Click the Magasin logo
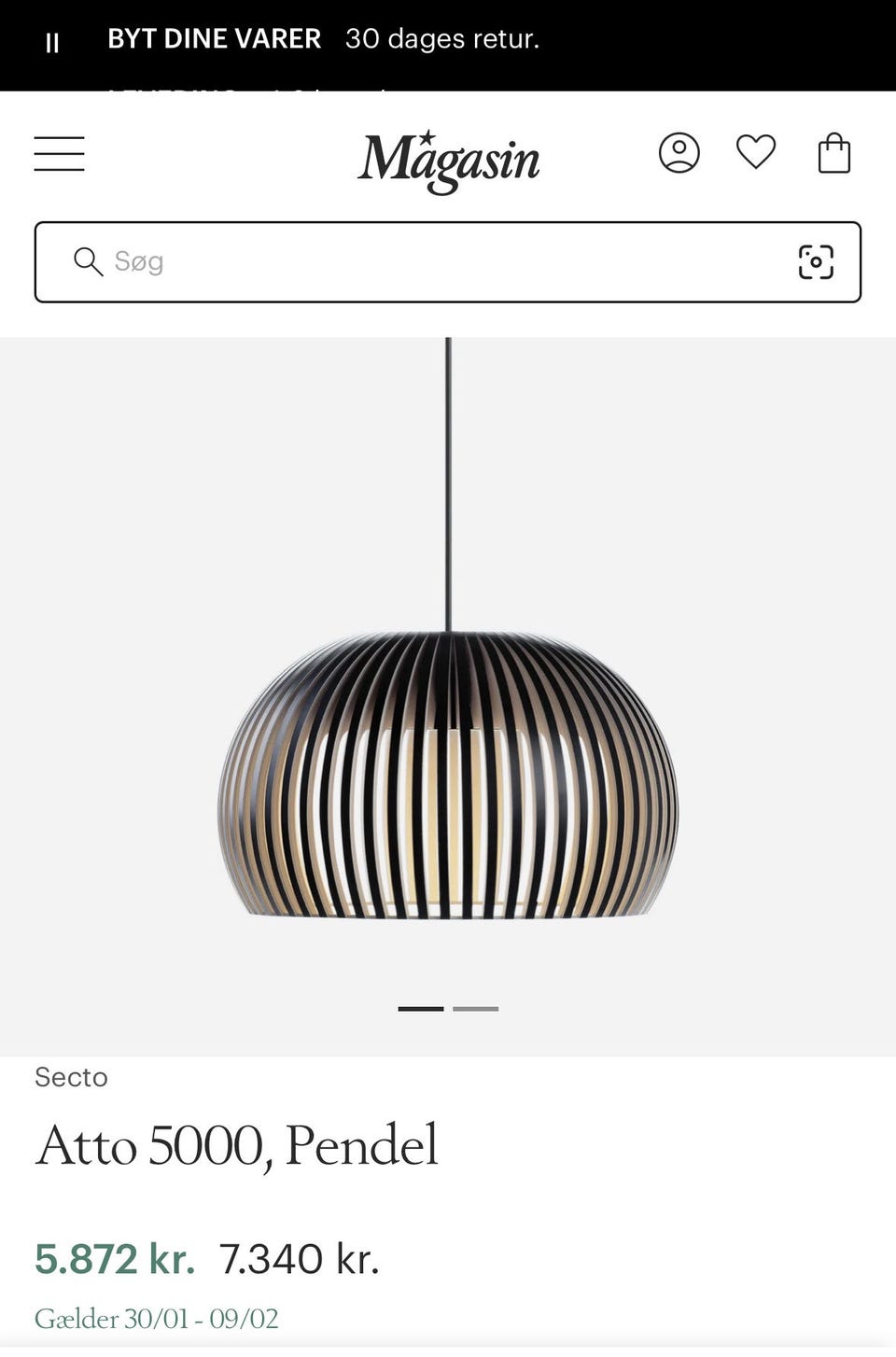Image resolution: width=896 pixels, height=1357 pixels. [x=448, y=160]
